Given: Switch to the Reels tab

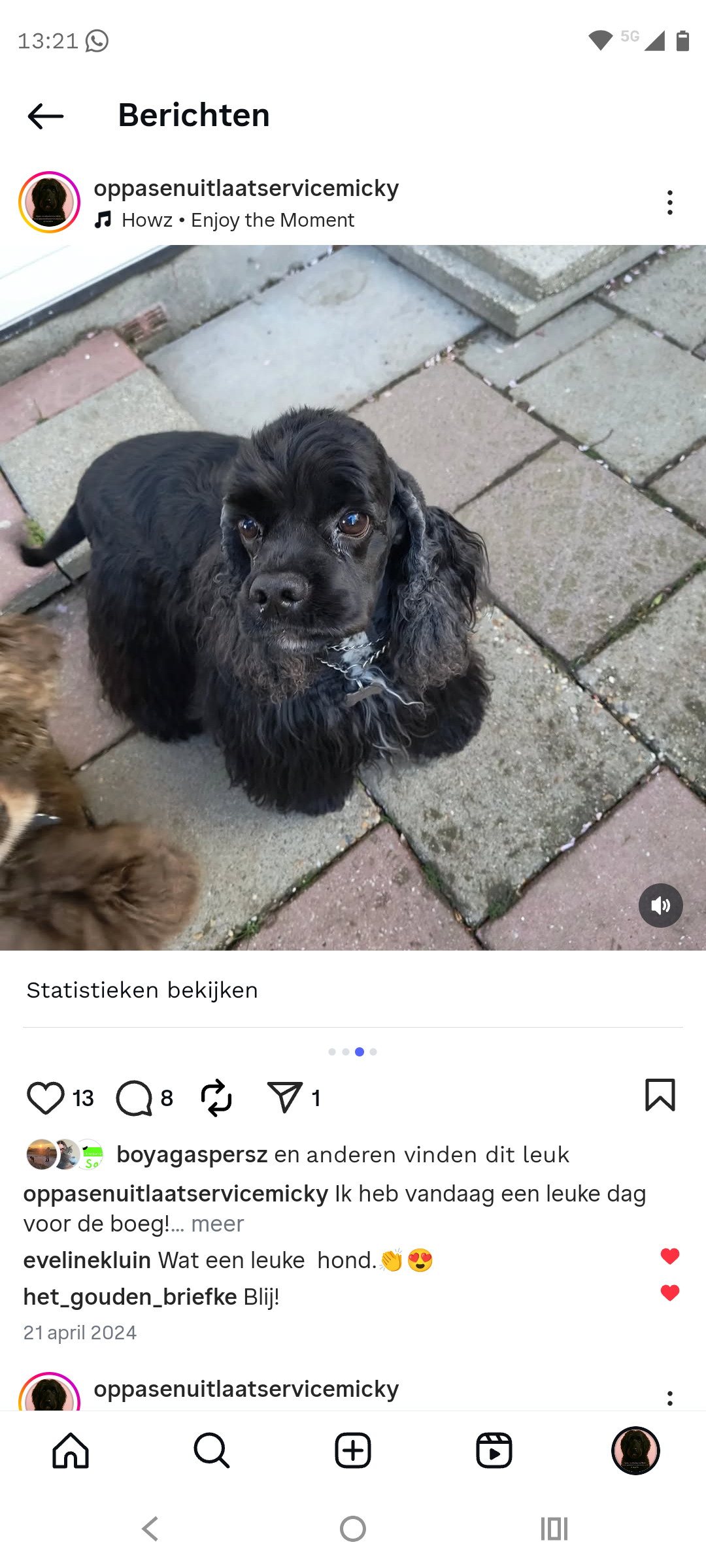Looking at the screenshot, I should 494,1450.
